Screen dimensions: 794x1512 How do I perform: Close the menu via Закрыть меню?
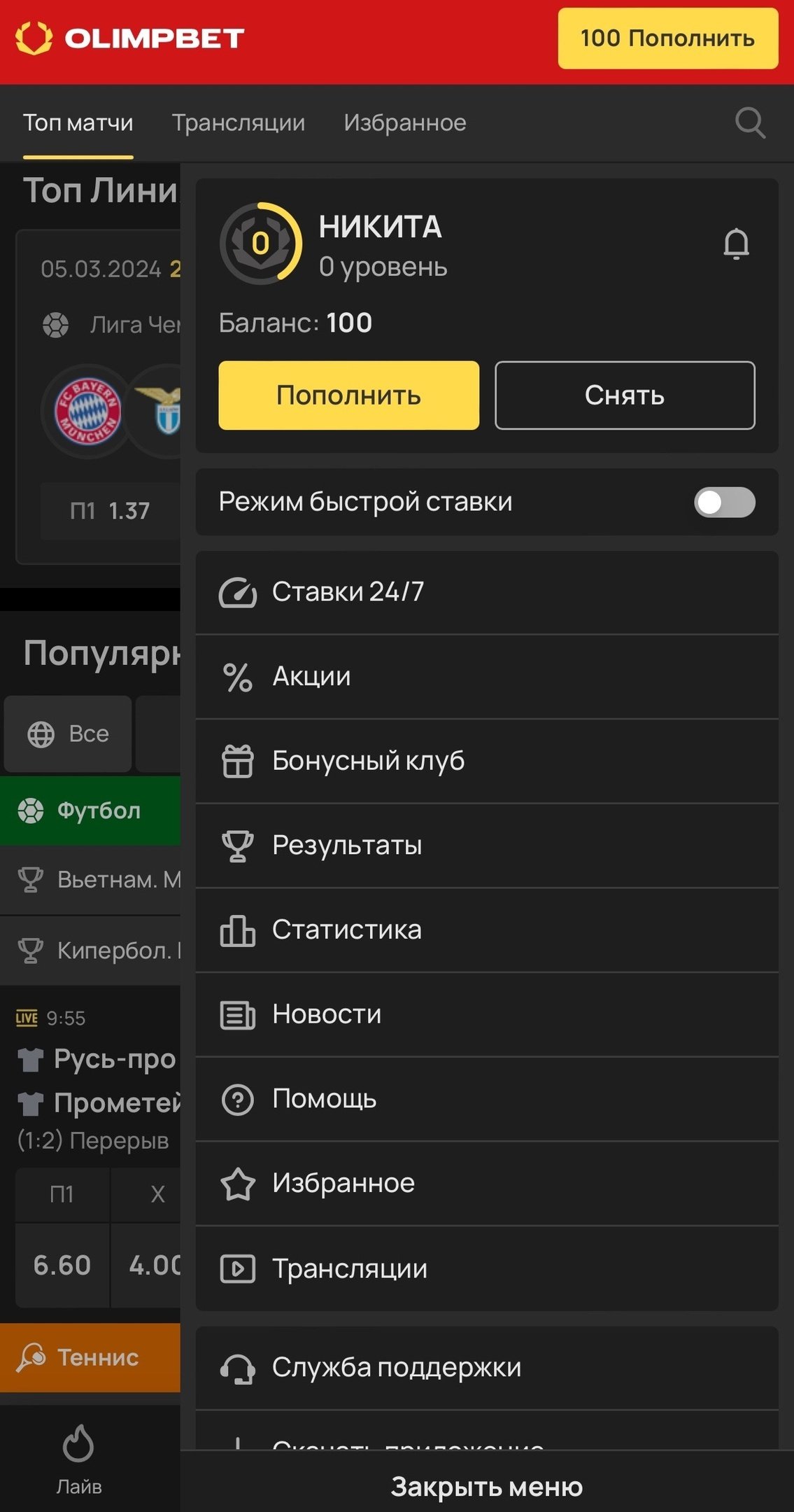[x=486, y=1487]
